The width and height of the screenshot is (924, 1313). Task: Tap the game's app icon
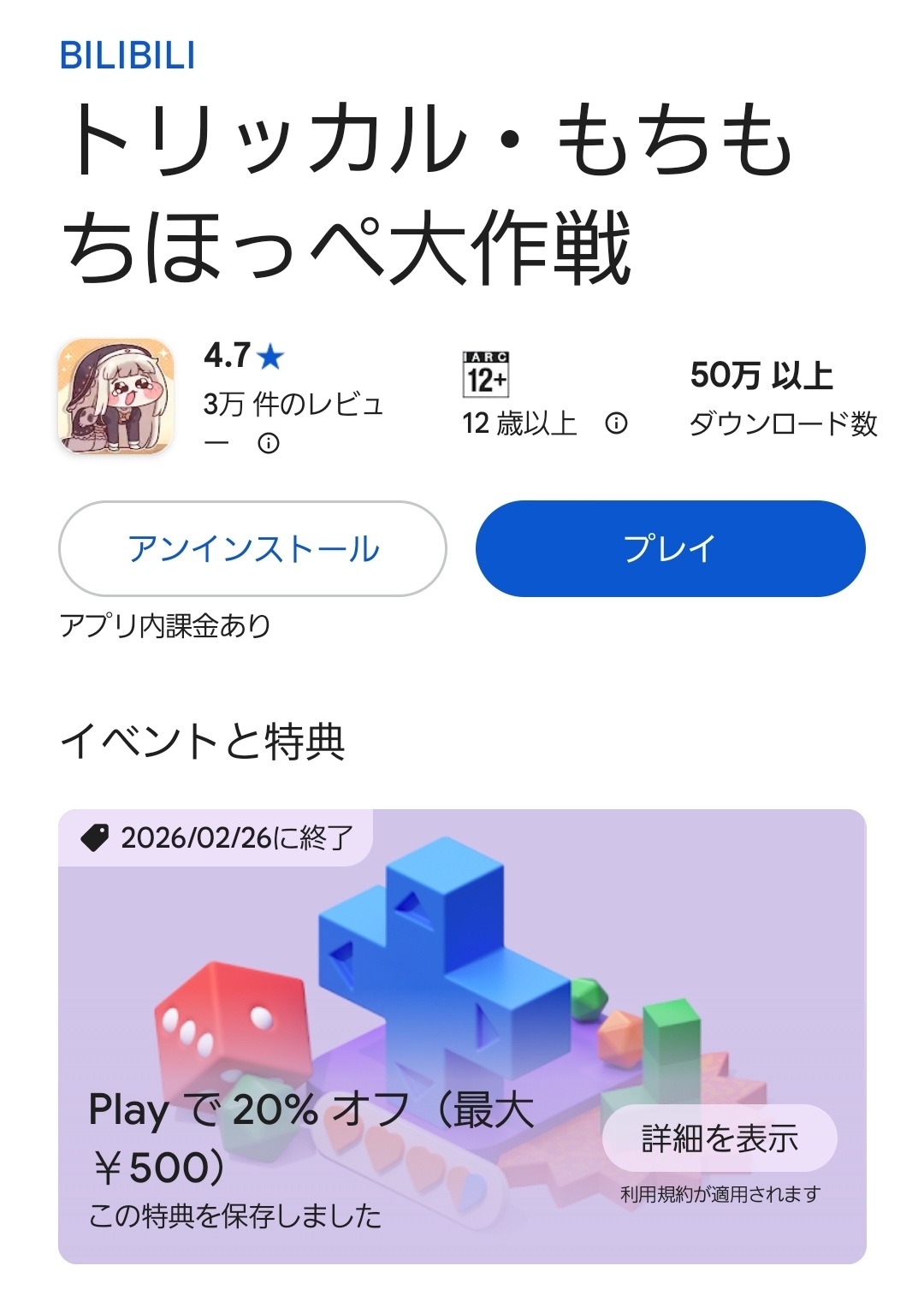coord(116,396)
